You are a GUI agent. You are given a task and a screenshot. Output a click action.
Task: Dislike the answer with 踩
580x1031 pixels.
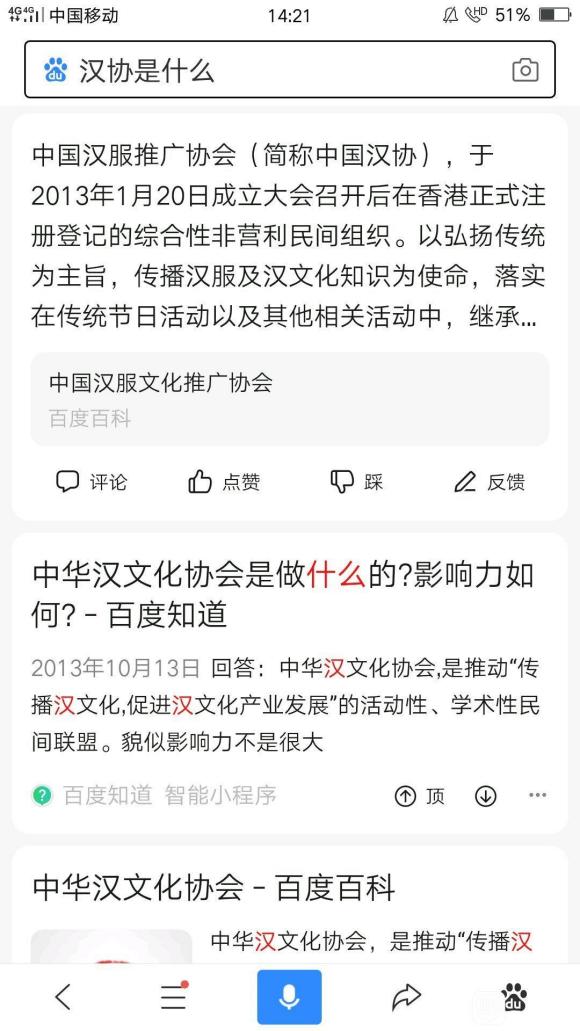click(356, 482)
